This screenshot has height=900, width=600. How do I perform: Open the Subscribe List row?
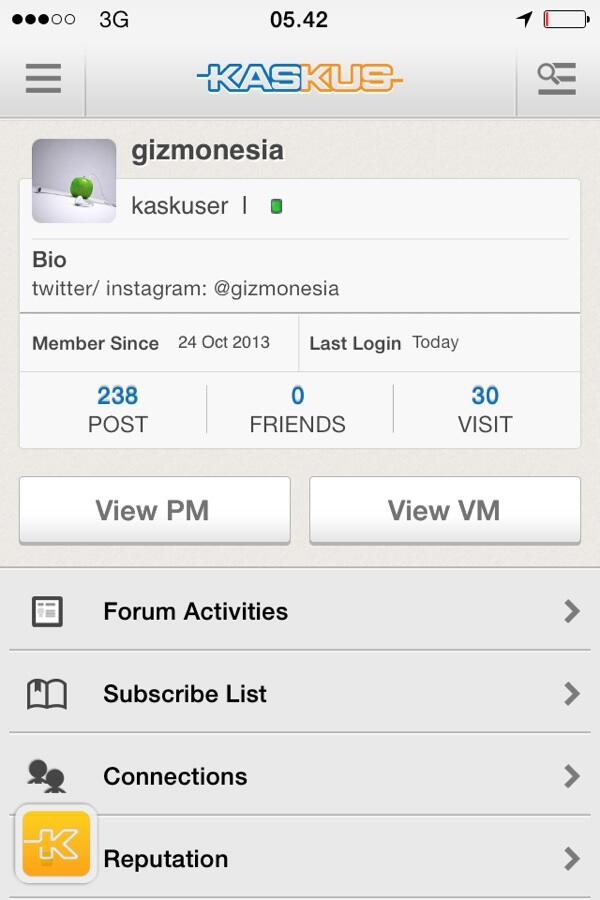click(300, 693)
